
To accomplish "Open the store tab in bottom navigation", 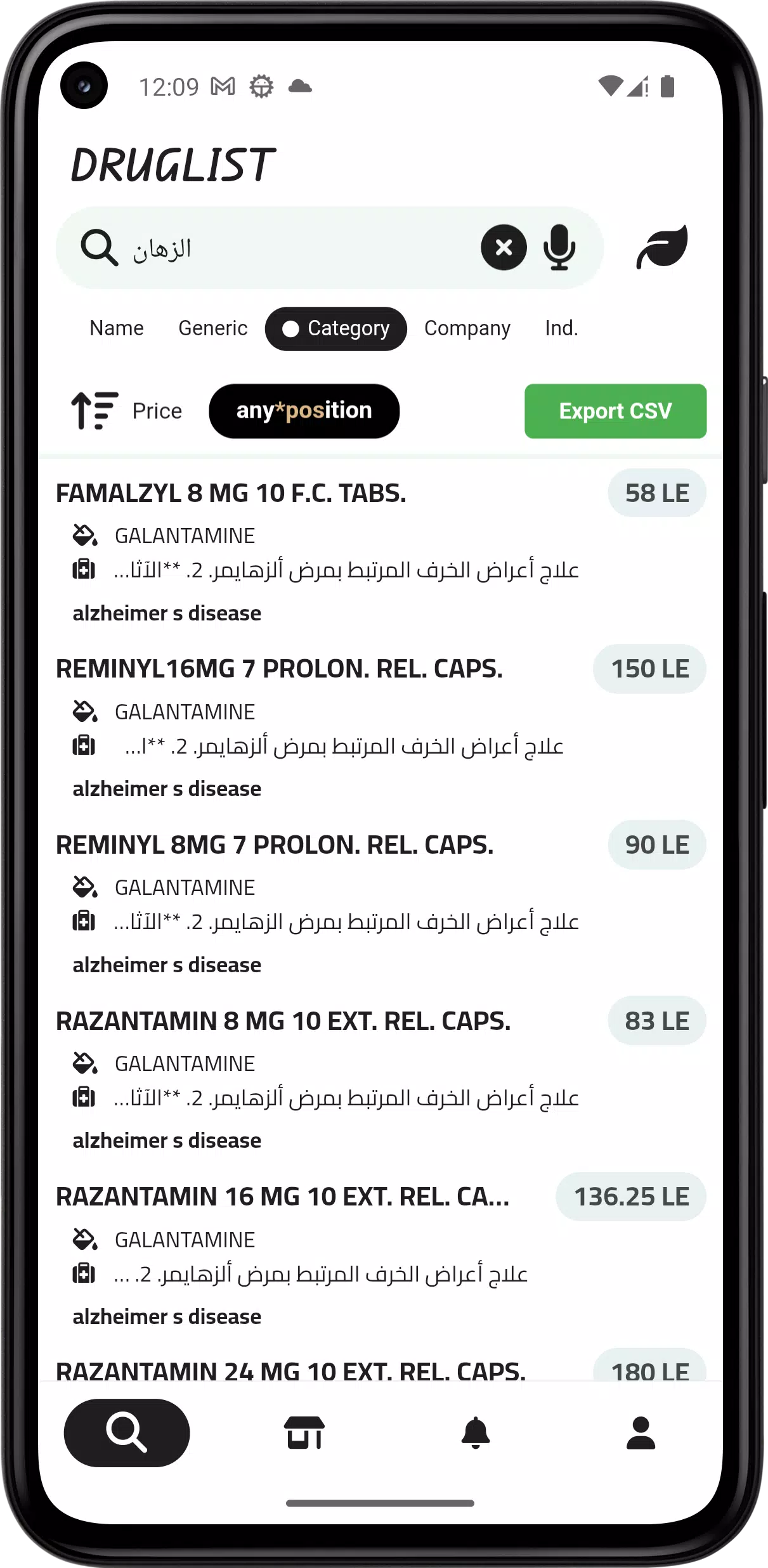I will 304,1432.
